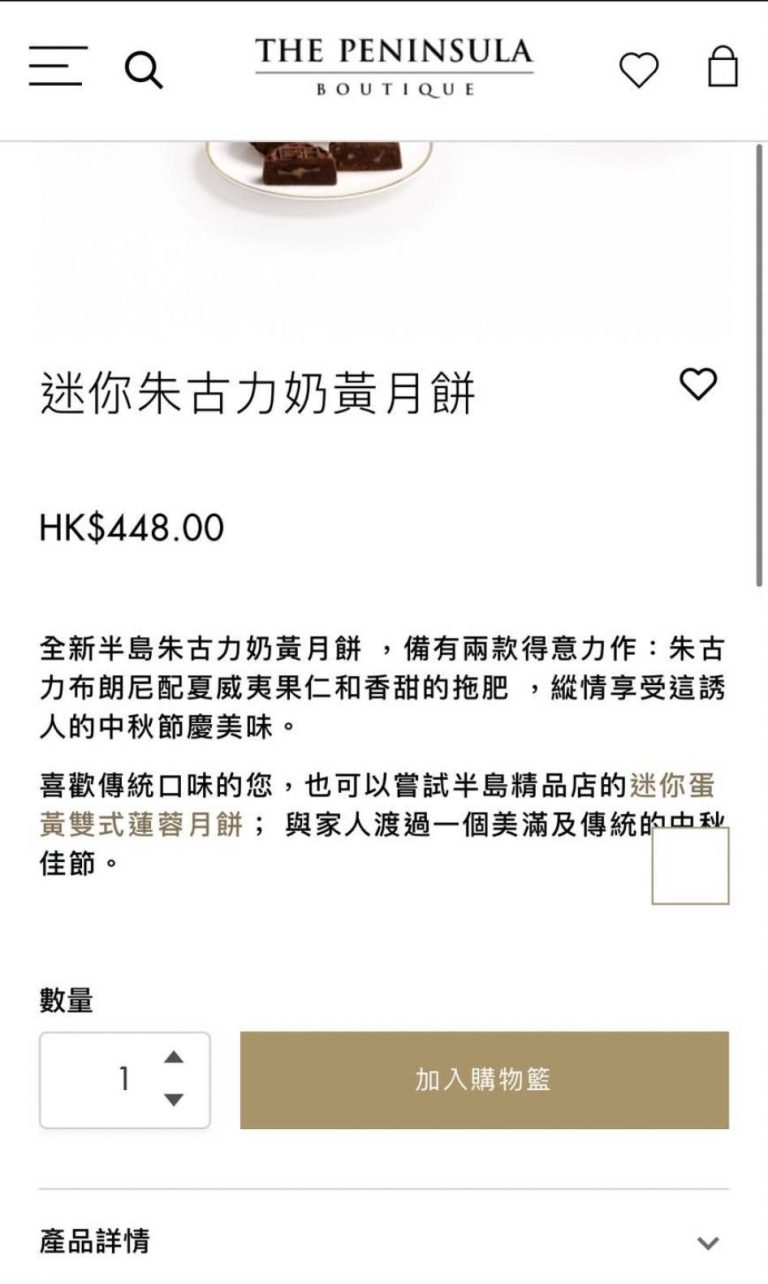Decrease quantity with the down arrow

click(174, 1100)
